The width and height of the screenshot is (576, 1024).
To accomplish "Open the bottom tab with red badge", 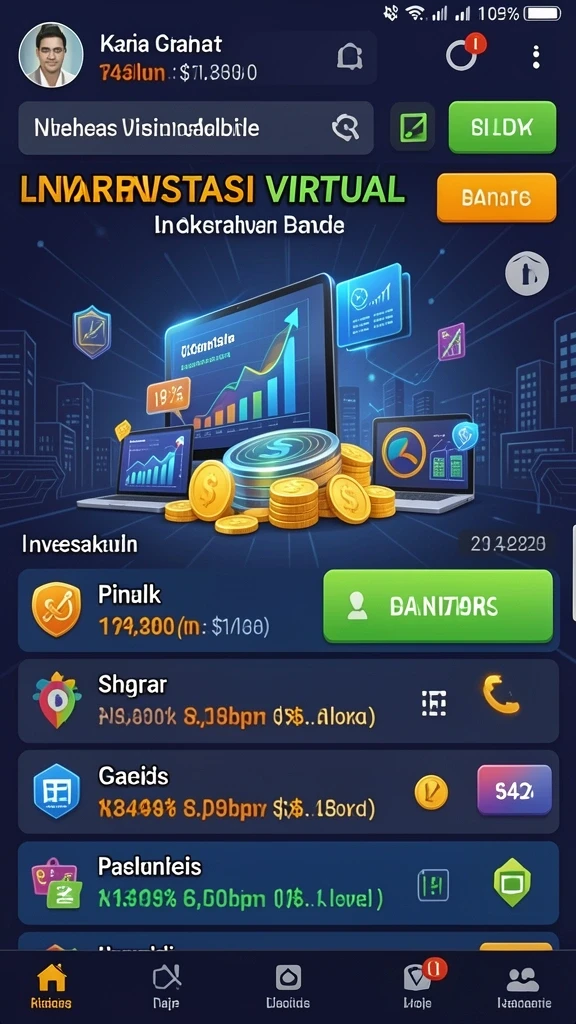I will (x=419, y=985).
